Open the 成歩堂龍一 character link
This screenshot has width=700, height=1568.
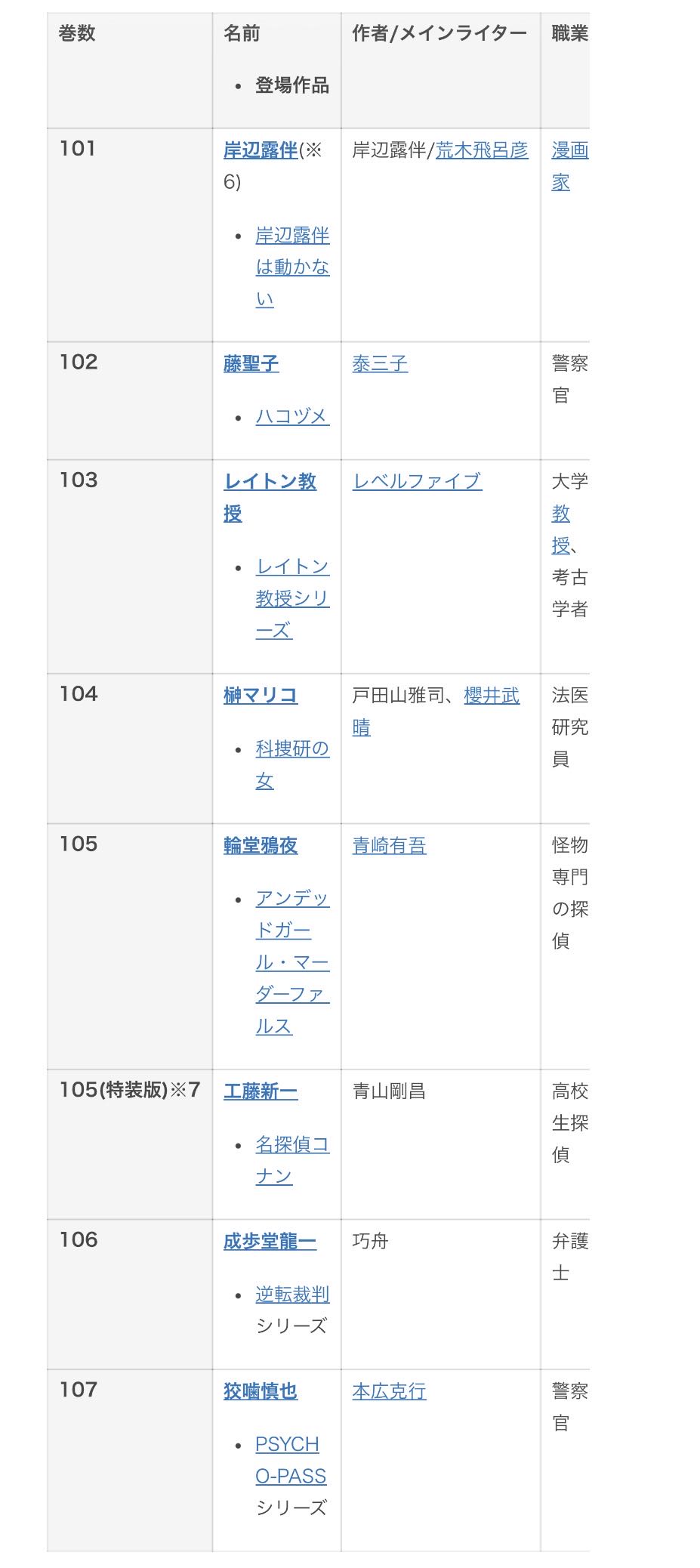click(270, 1242)
